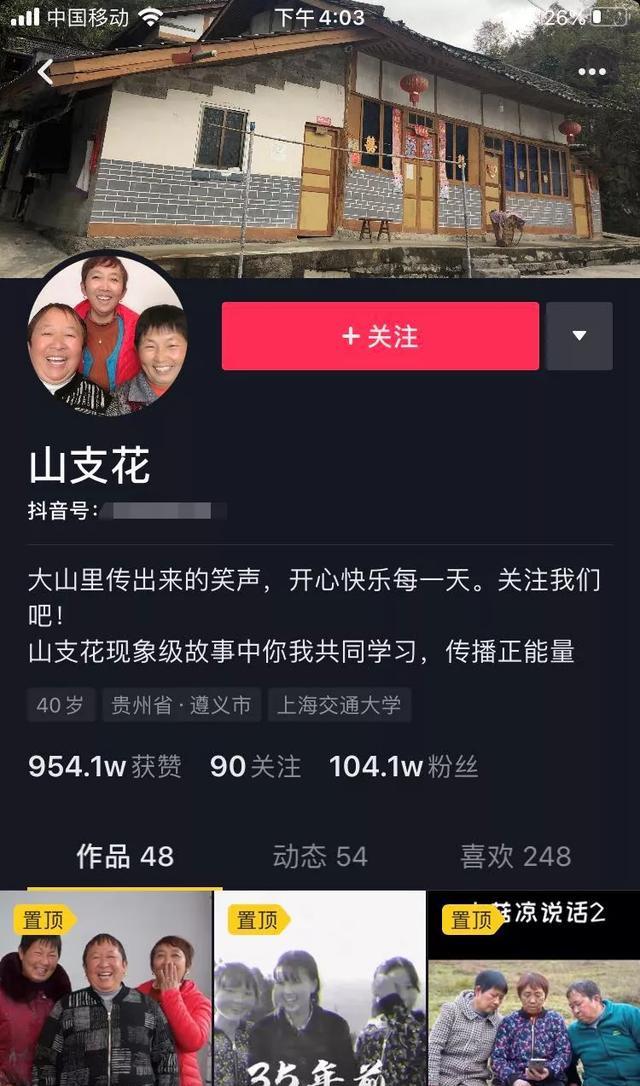
Task: Open the 104.1w 粉丝 followers list
Action: [x=403, y=766]
